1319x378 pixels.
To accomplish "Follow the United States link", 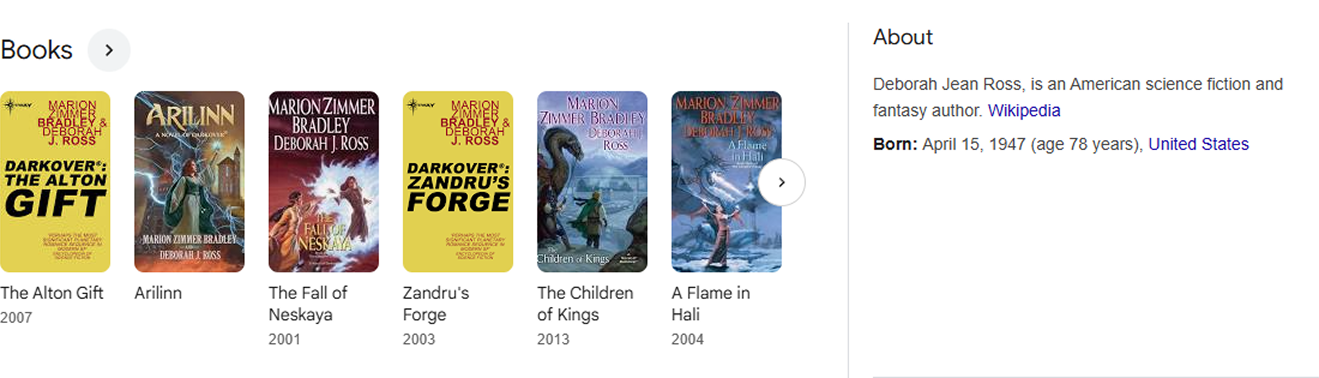I will pyautogui.click(x=1198, y=144).
